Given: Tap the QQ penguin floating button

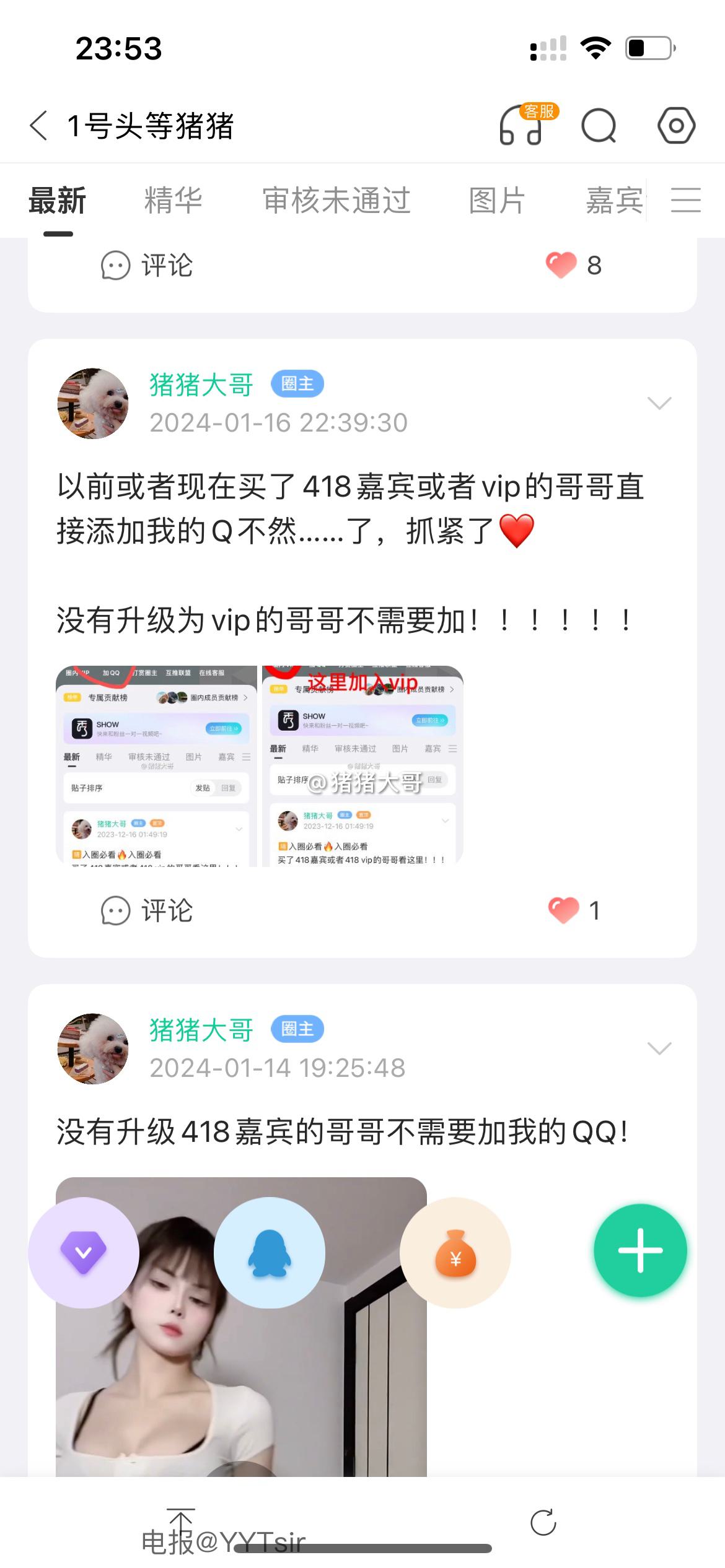Looking at the screenshot, I should [270, 1252].
